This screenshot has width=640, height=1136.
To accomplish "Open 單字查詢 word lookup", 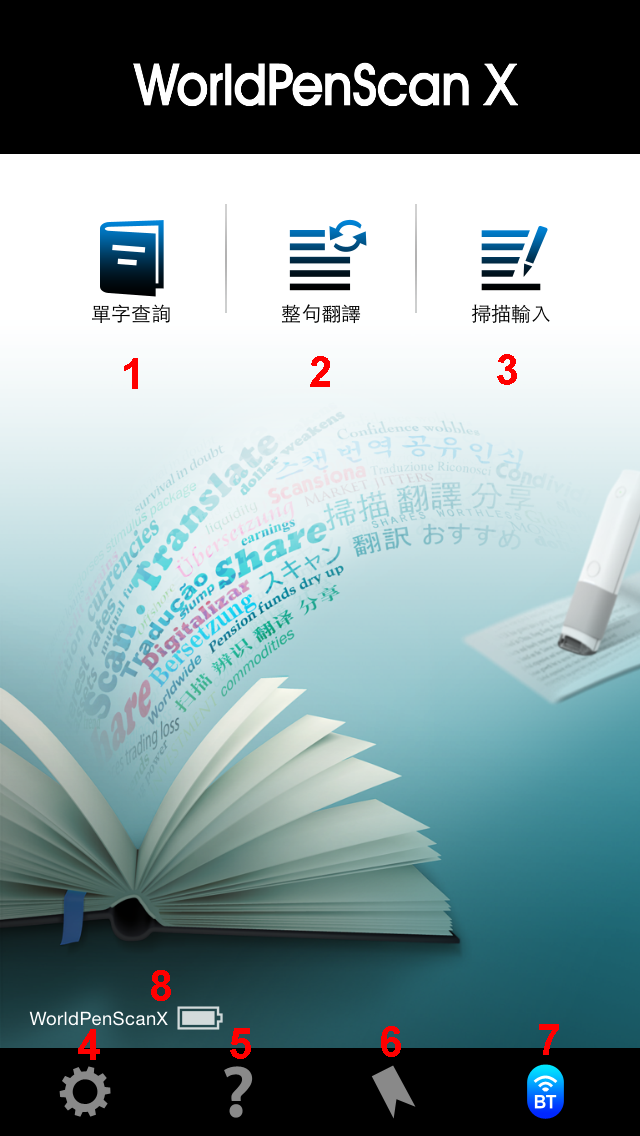I will pyautogui.click(x=131, y=268).
